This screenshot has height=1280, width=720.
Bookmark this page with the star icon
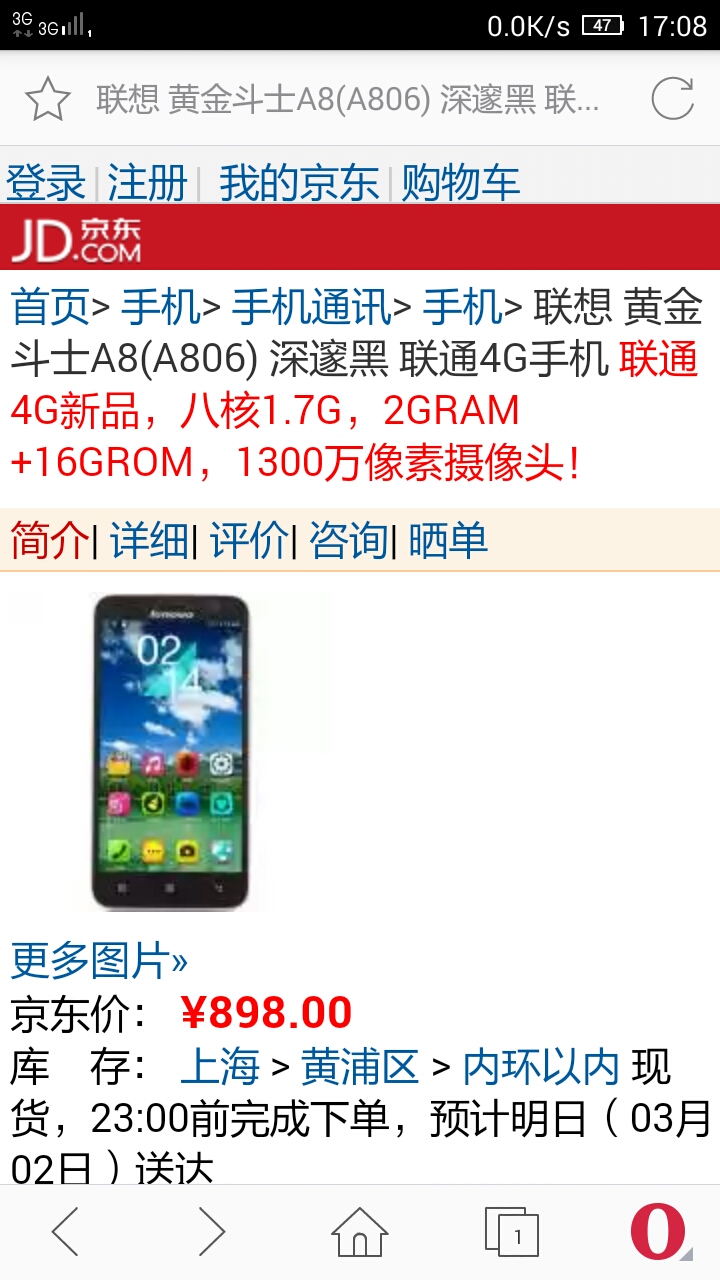coord(47,99)
